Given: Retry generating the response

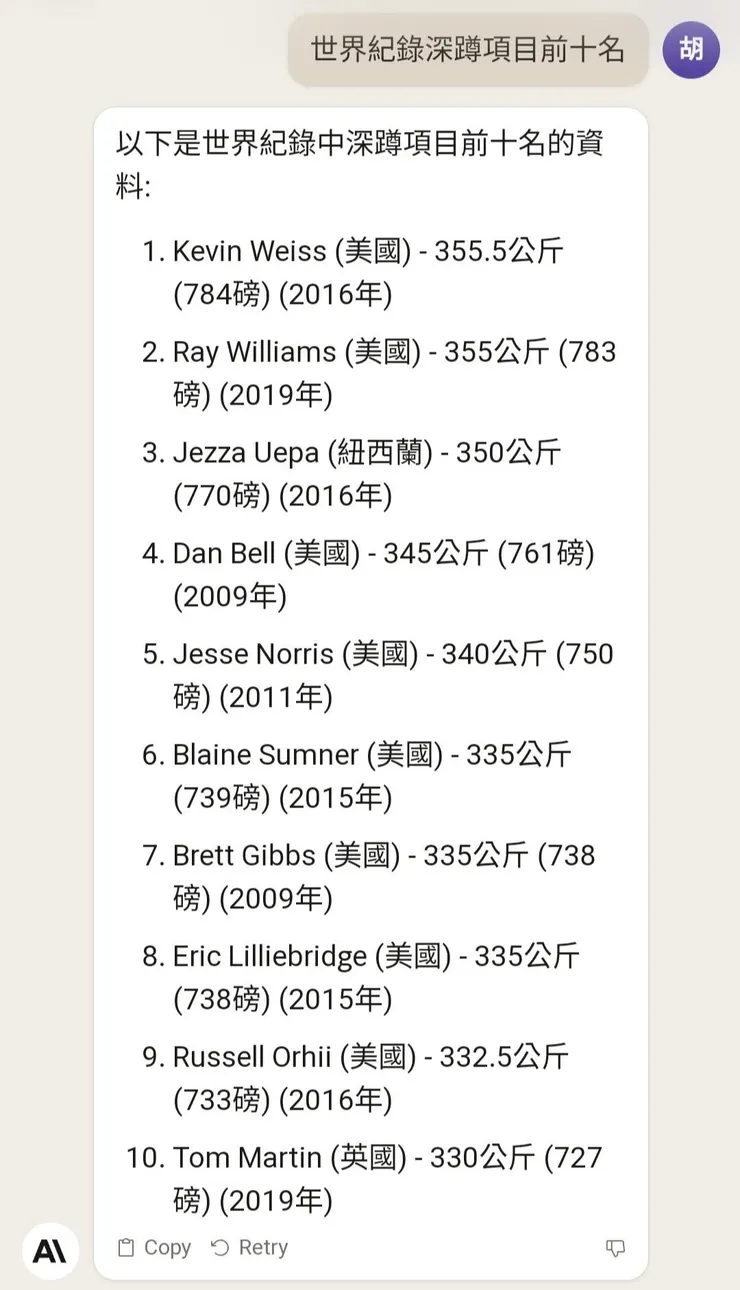Looking at the screenshot, I should [x=249, y=1247].
